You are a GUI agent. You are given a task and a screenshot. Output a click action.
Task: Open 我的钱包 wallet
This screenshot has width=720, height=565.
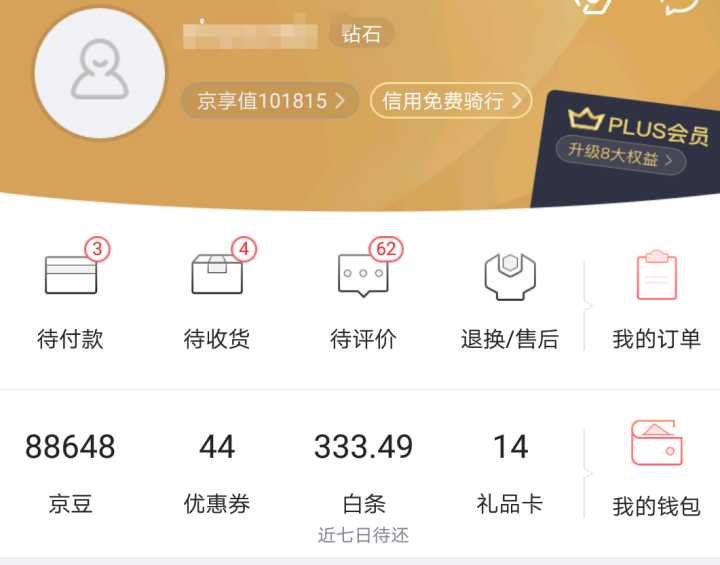656,470
